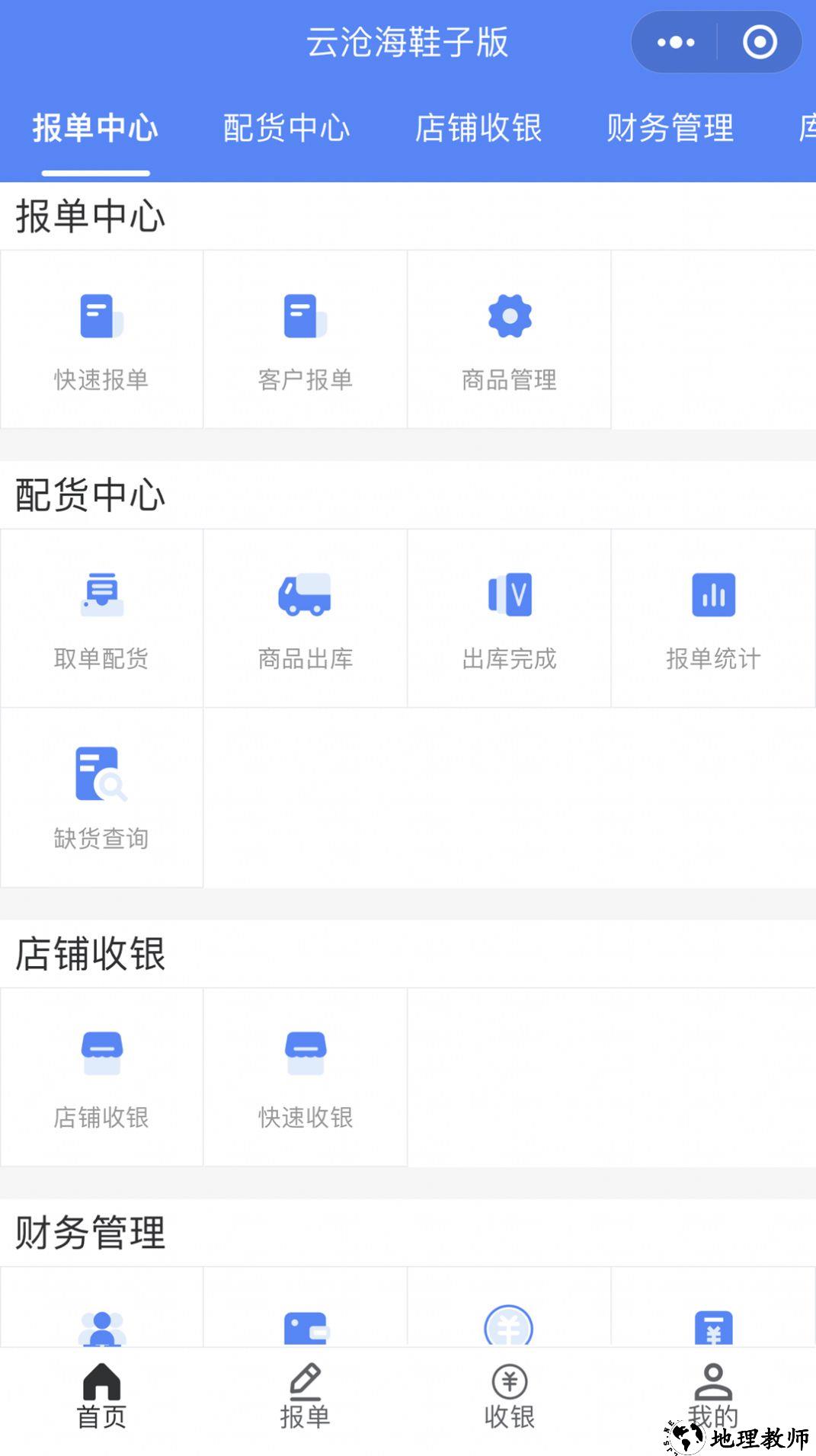Open the mini program more-options menu

coord(676,43)
